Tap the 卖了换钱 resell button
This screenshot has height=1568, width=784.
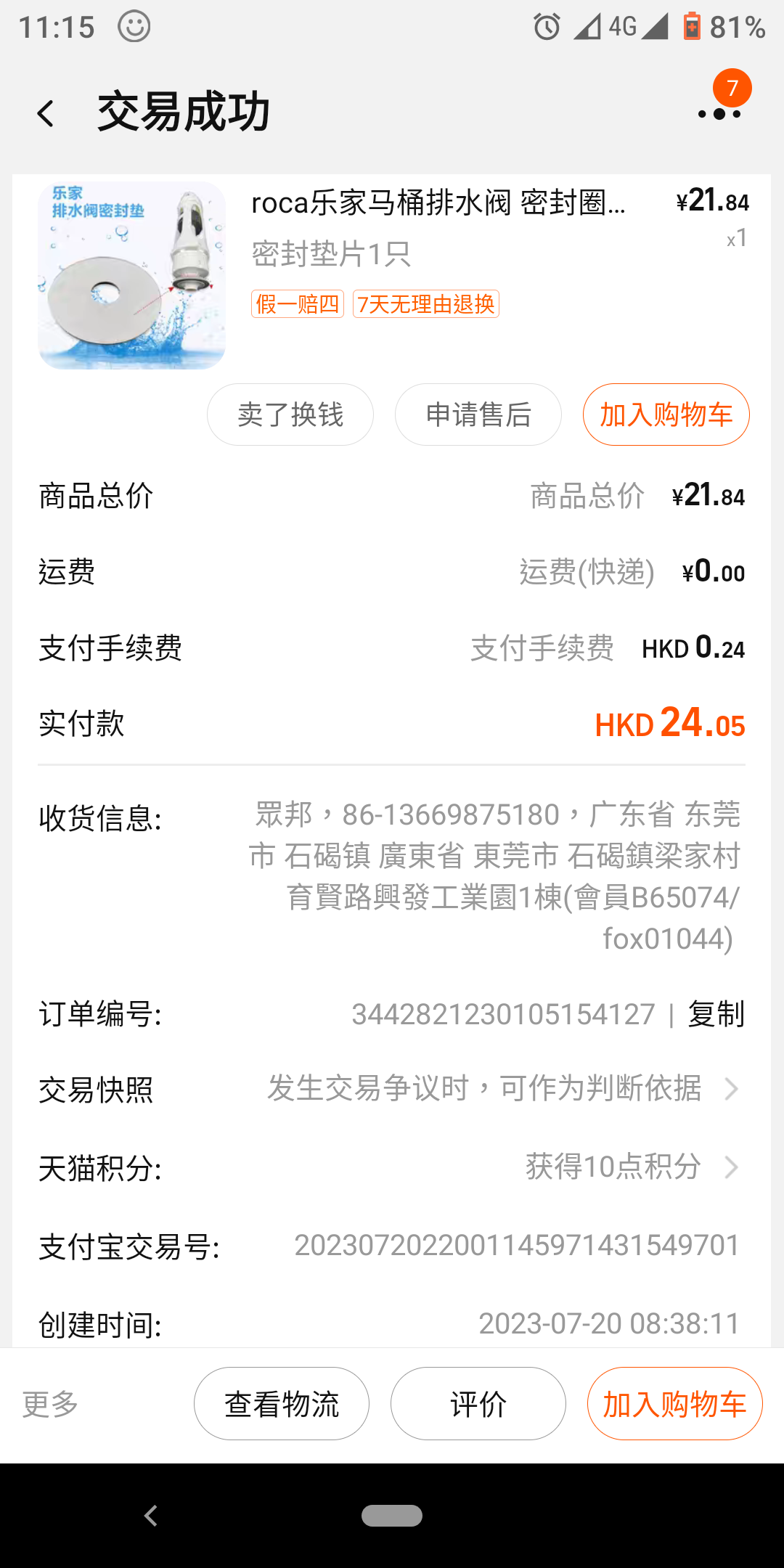point(290,414)
